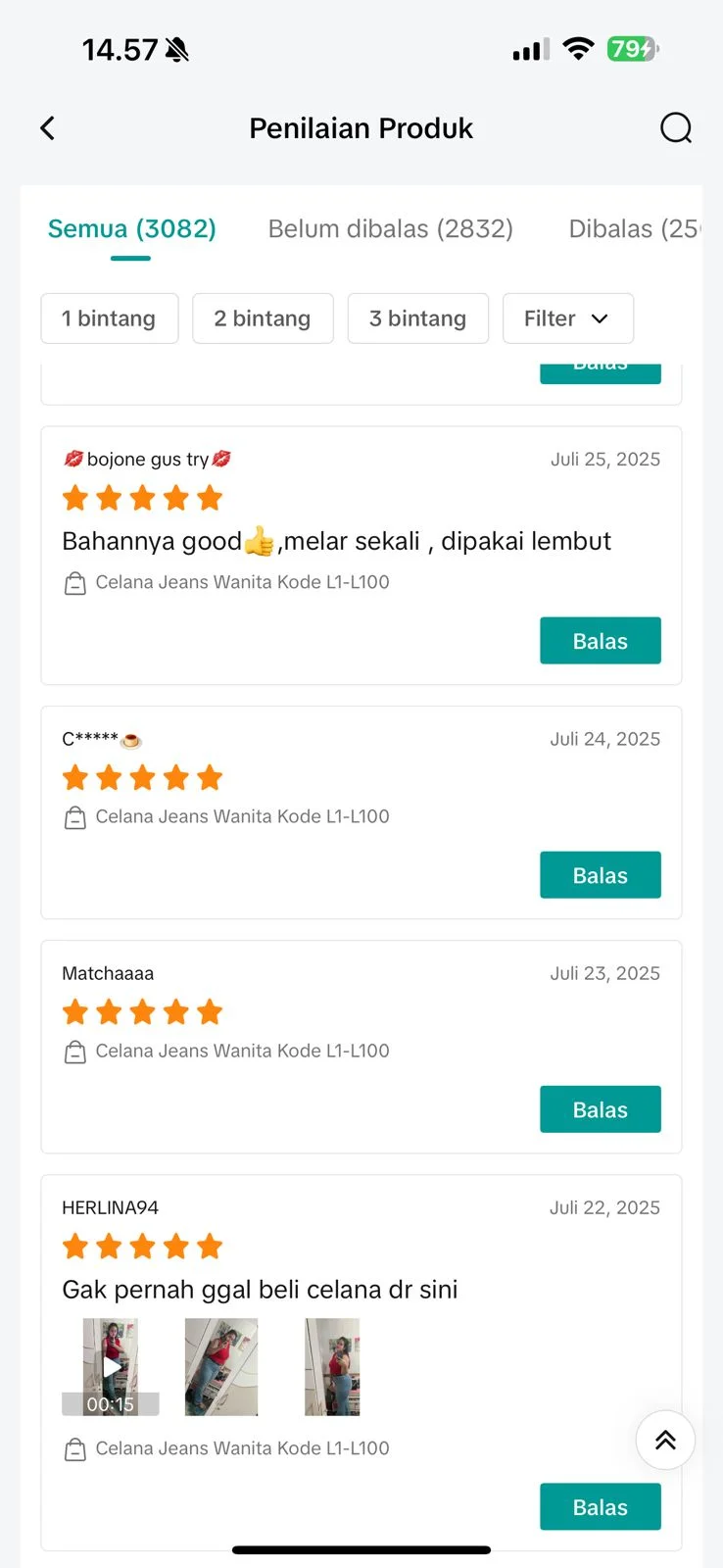Tap the back arrow to return
723x1568 pixels.
coord(47,127)
